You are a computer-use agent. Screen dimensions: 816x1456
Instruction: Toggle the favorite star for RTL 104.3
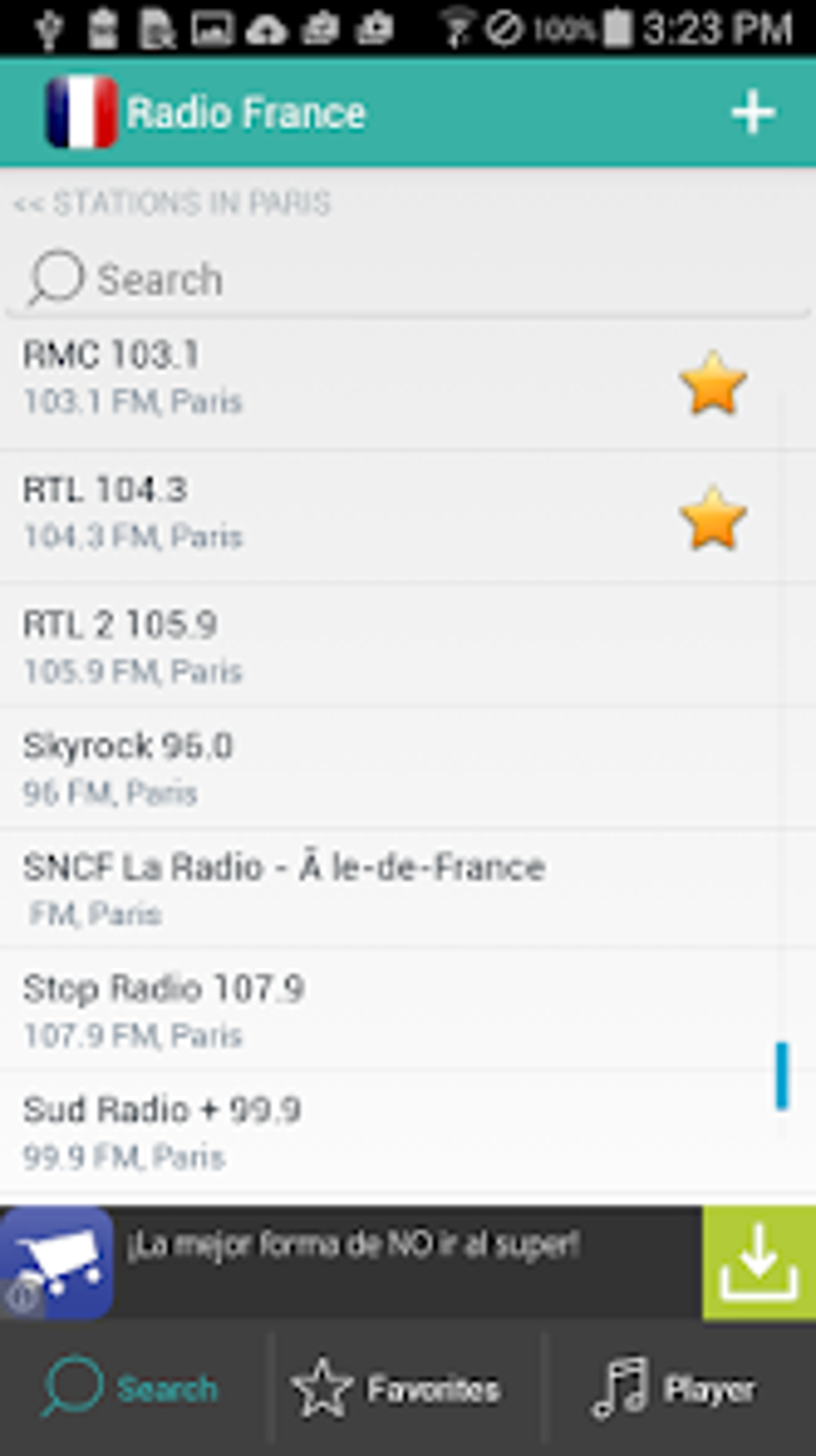[x=711, y=522]
